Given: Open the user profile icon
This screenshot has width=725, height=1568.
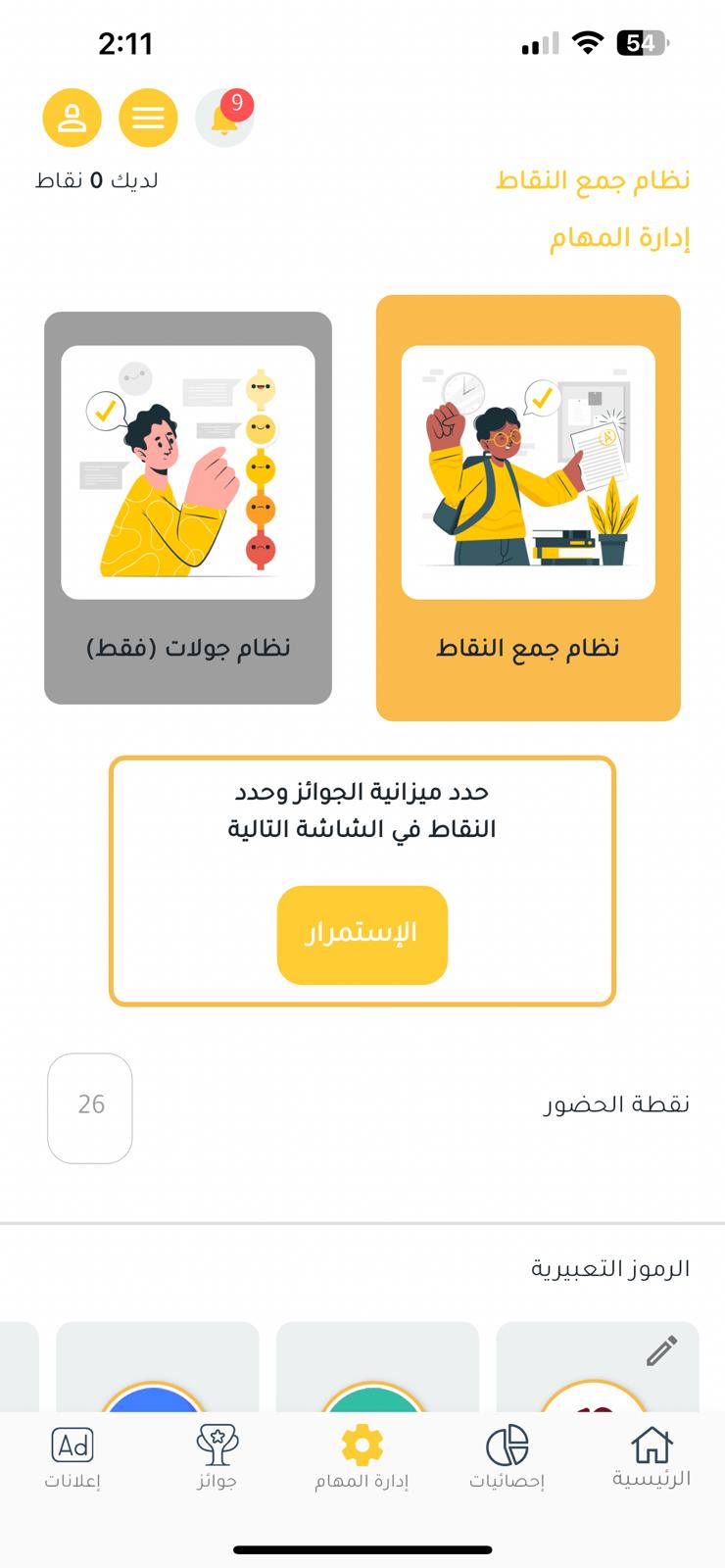Looking at the screenshot, I should pos(72,119).
